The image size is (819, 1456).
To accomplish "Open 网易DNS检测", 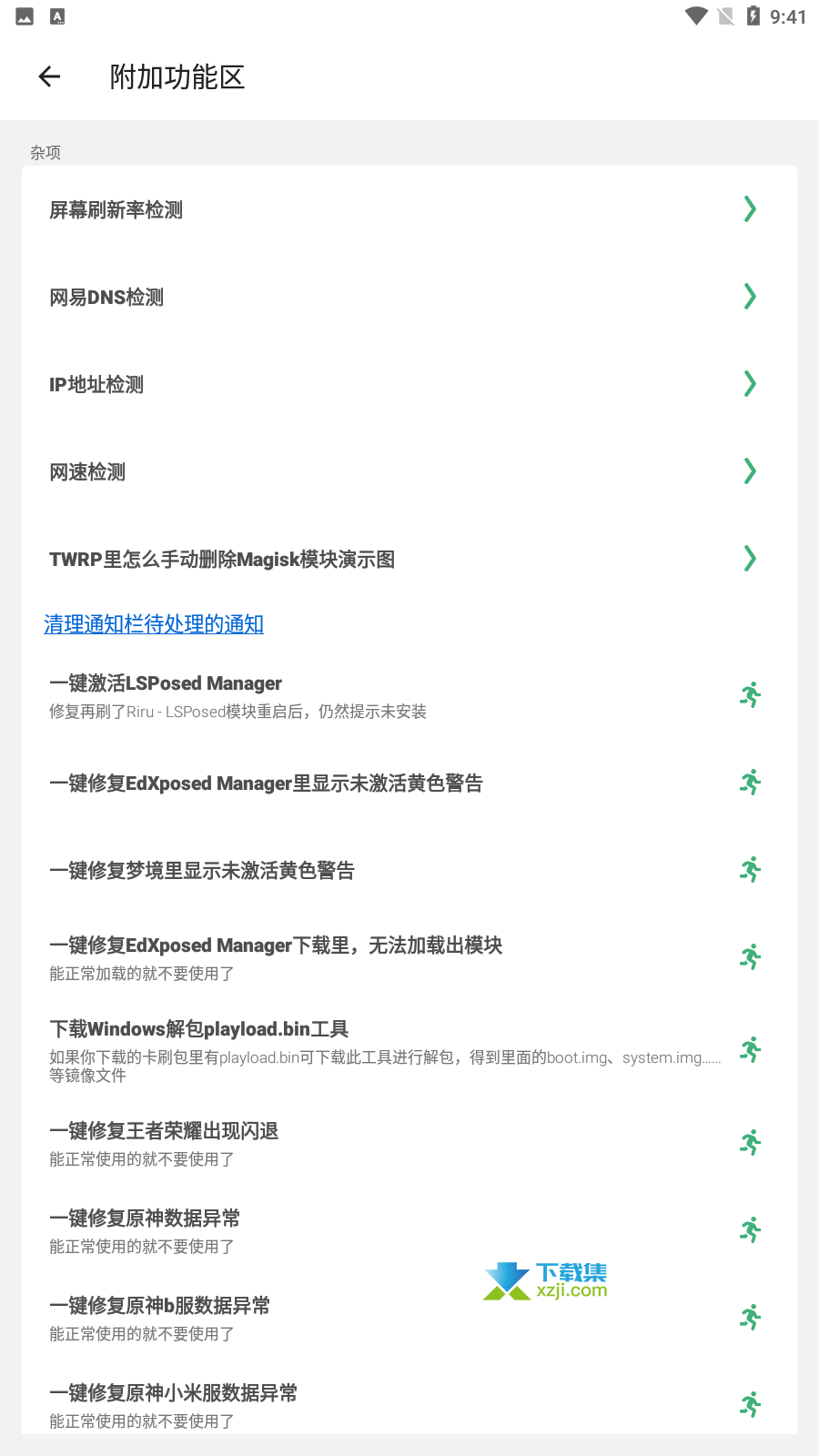I will pos(409,297).
